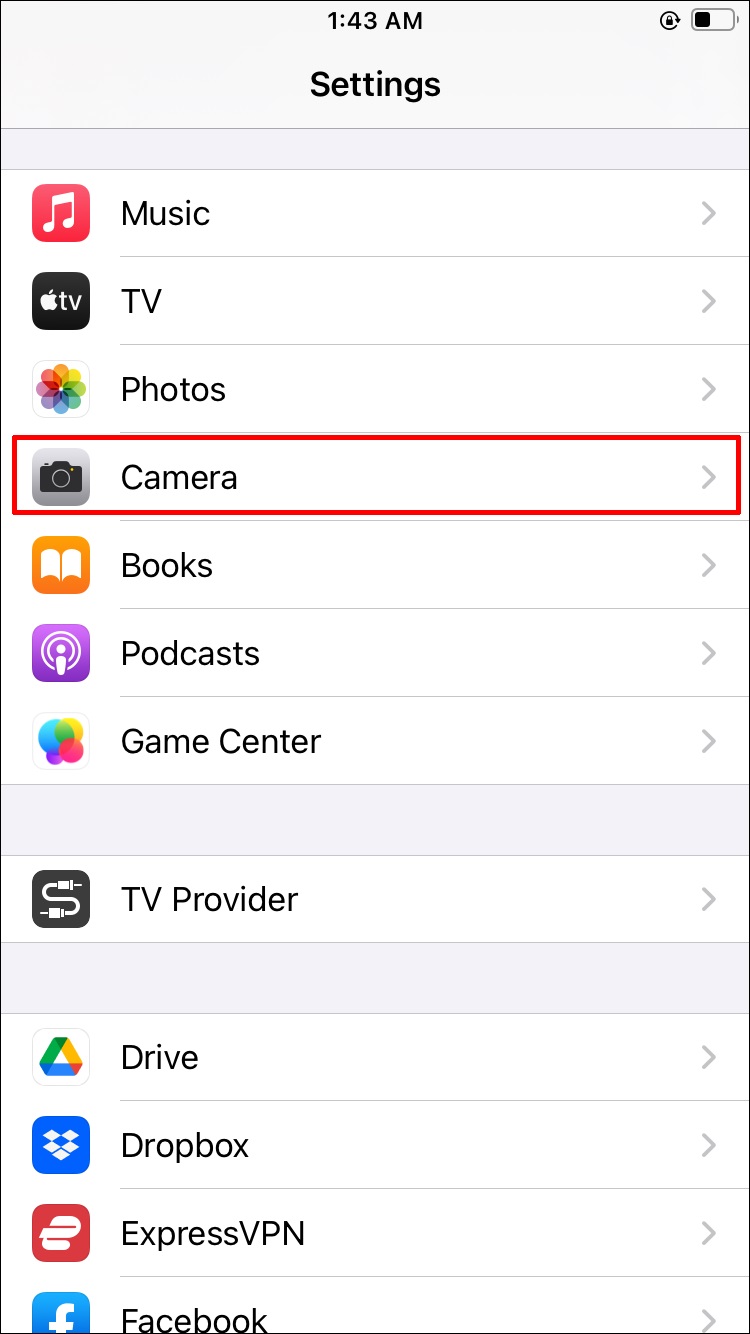
Task: Open Podcasts settings
Action: coord(375,653)
